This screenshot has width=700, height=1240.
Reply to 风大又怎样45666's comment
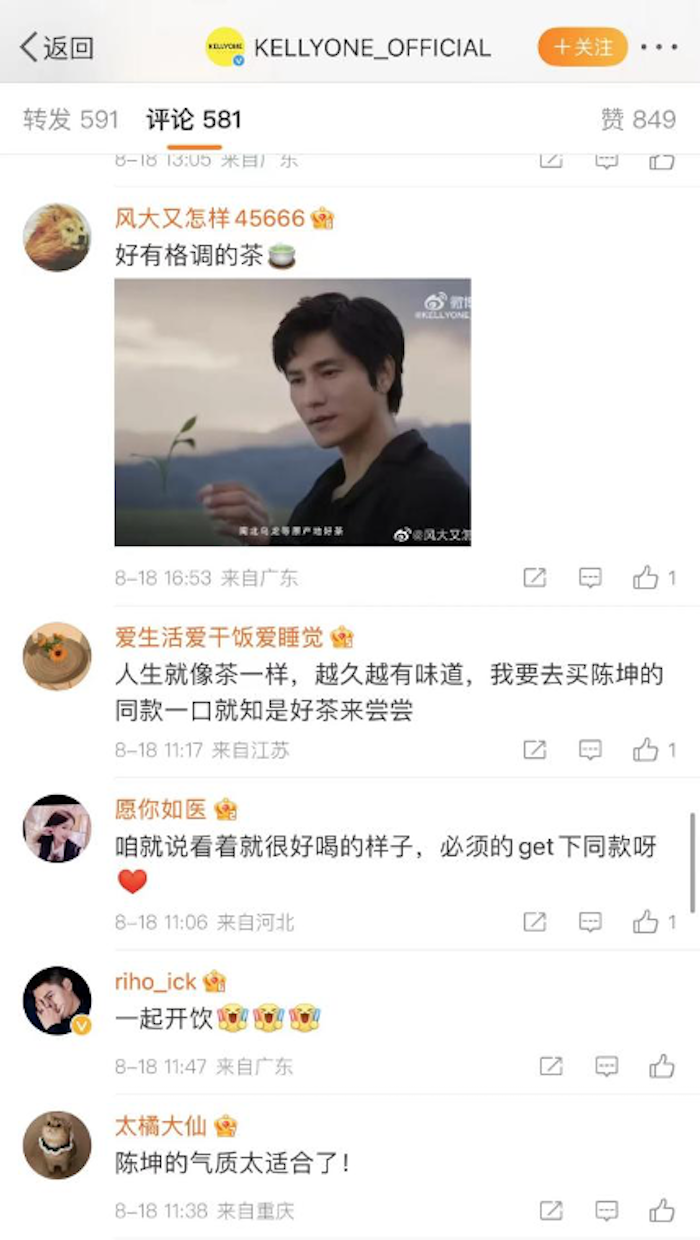590,578
